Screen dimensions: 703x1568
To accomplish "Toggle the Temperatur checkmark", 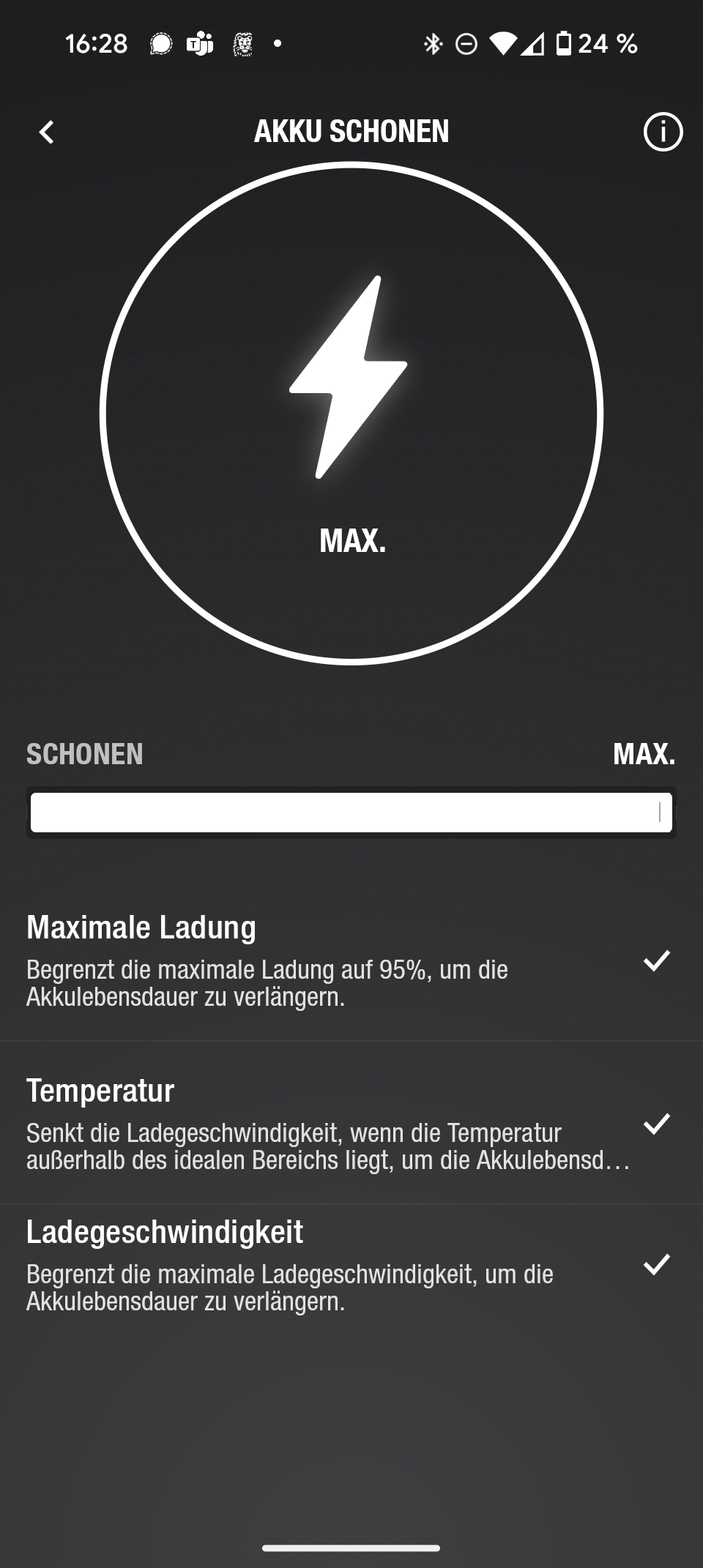I will 656,1124.
